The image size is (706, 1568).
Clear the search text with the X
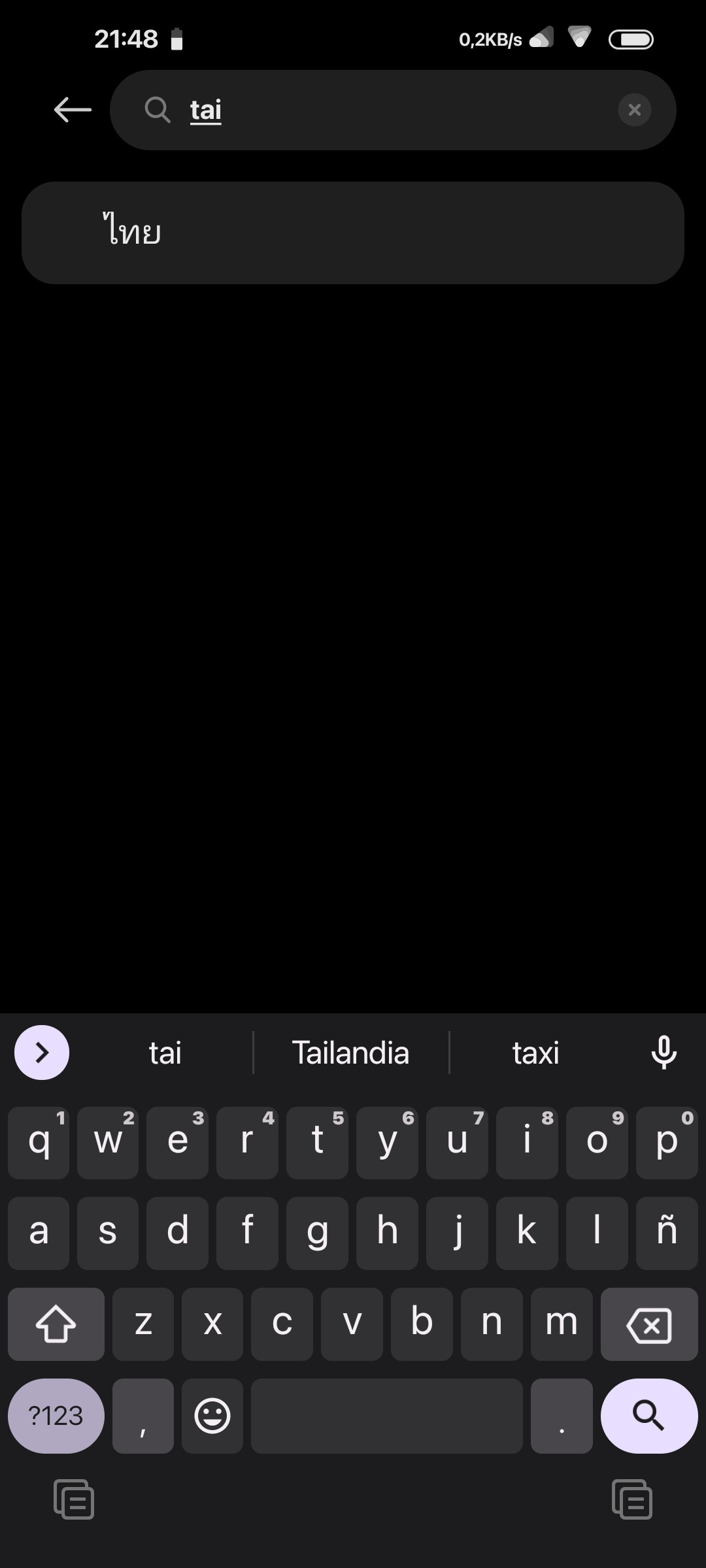click(x=634, y=110)
